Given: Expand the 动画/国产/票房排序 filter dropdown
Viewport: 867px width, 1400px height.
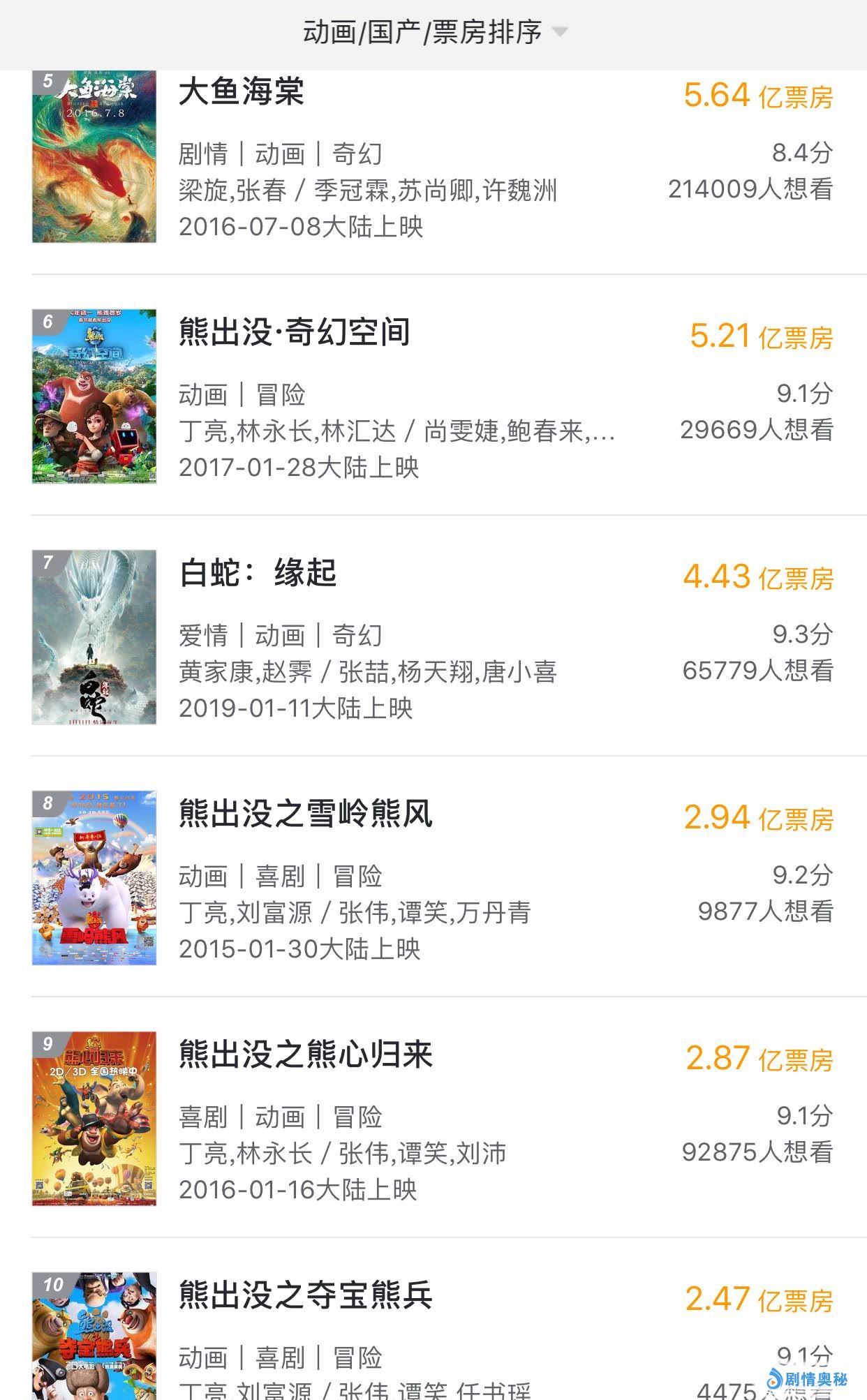Looking at the screenshot, I should [x=434, y=32].
